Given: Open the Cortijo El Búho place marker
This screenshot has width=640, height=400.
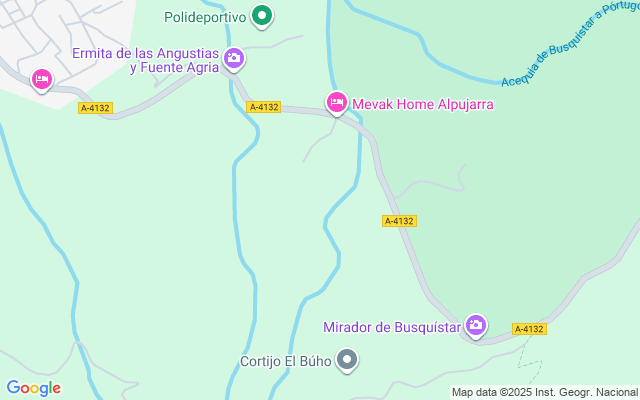Looking at the screenshot, I should 347,360.
